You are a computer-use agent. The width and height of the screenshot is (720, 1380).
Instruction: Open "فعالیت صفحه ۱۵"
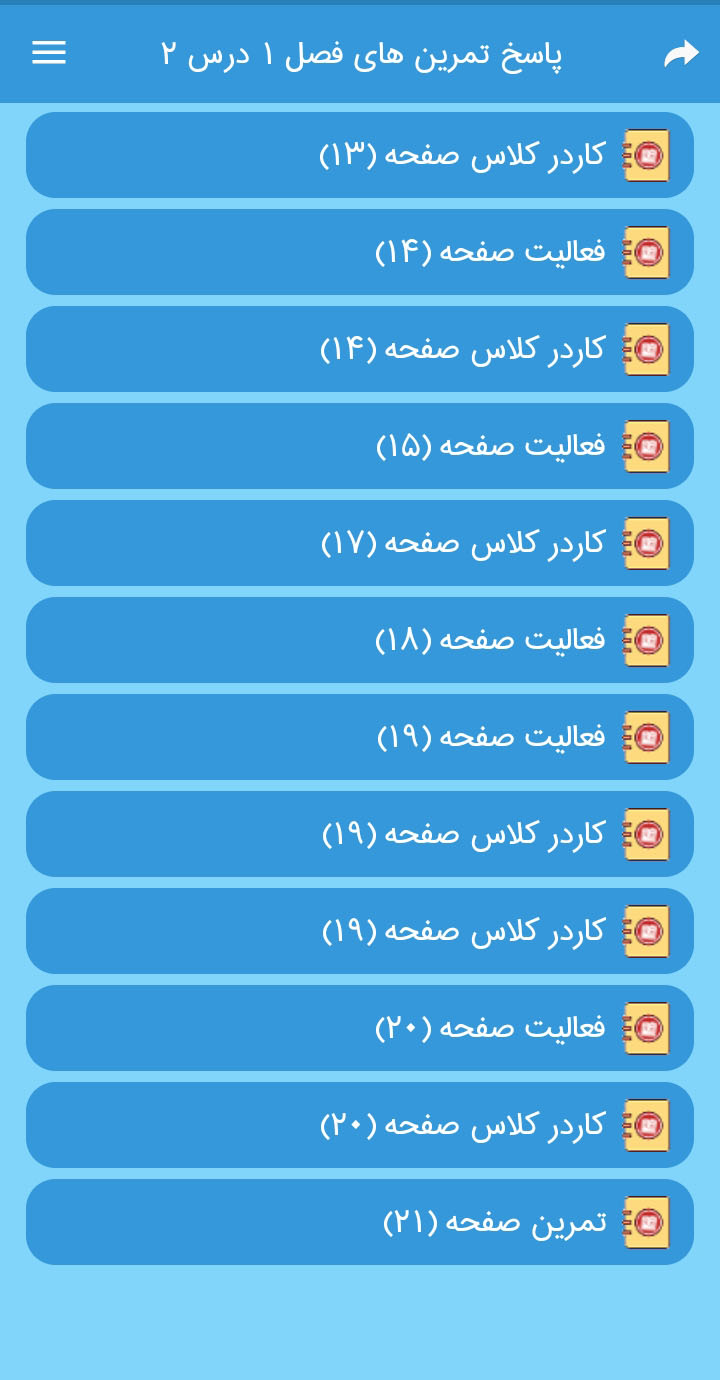coord(360,446)
